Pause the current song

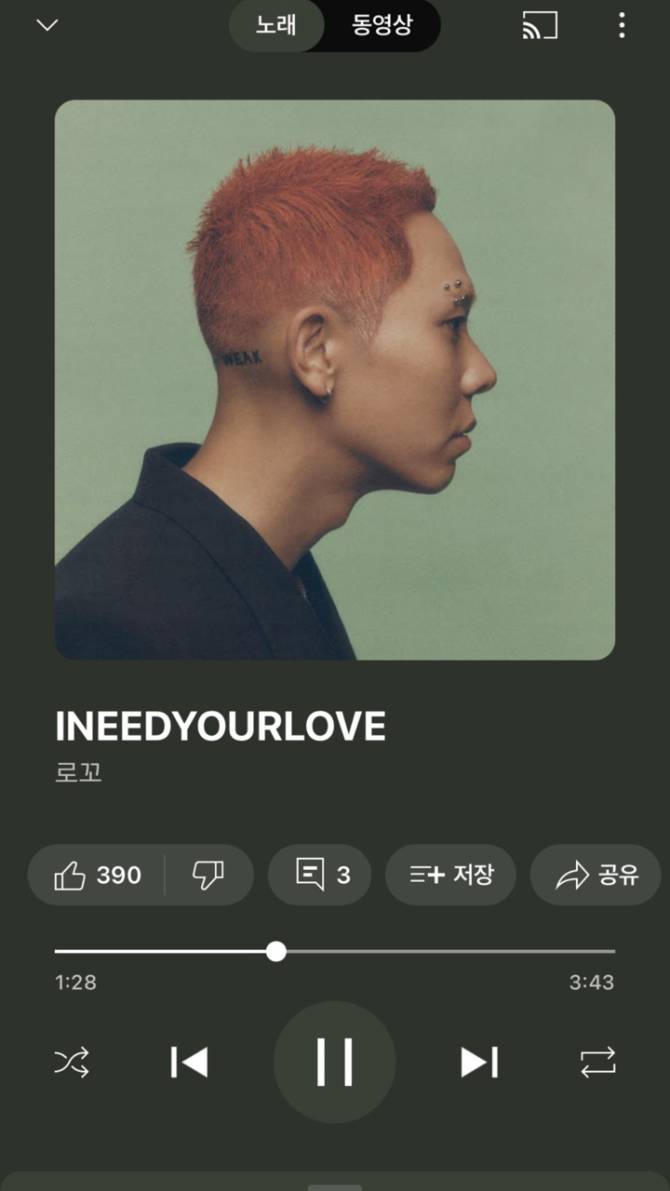335,1061
